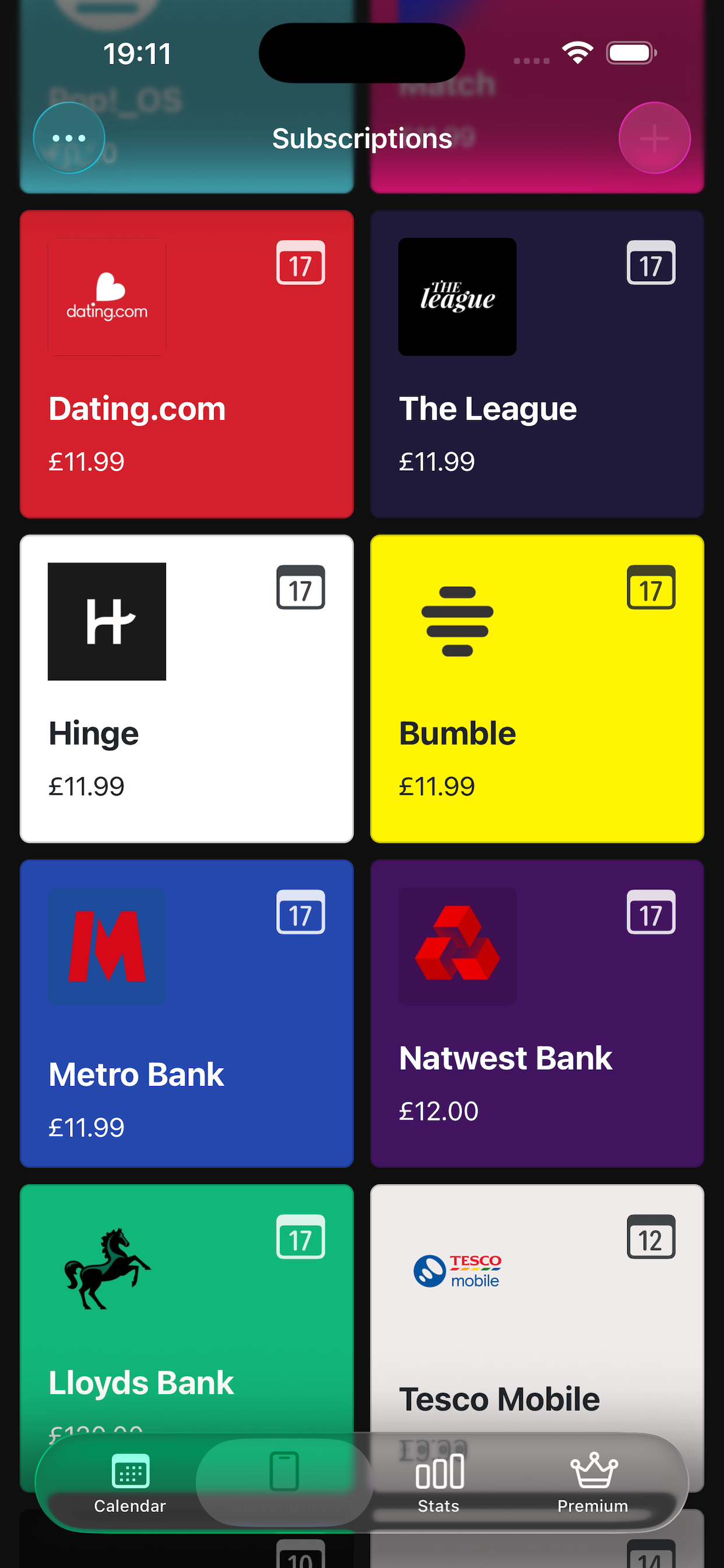Viewport: 724px width, 1568px height.
Task: Open the more options (...) menu
Action: 69,138
